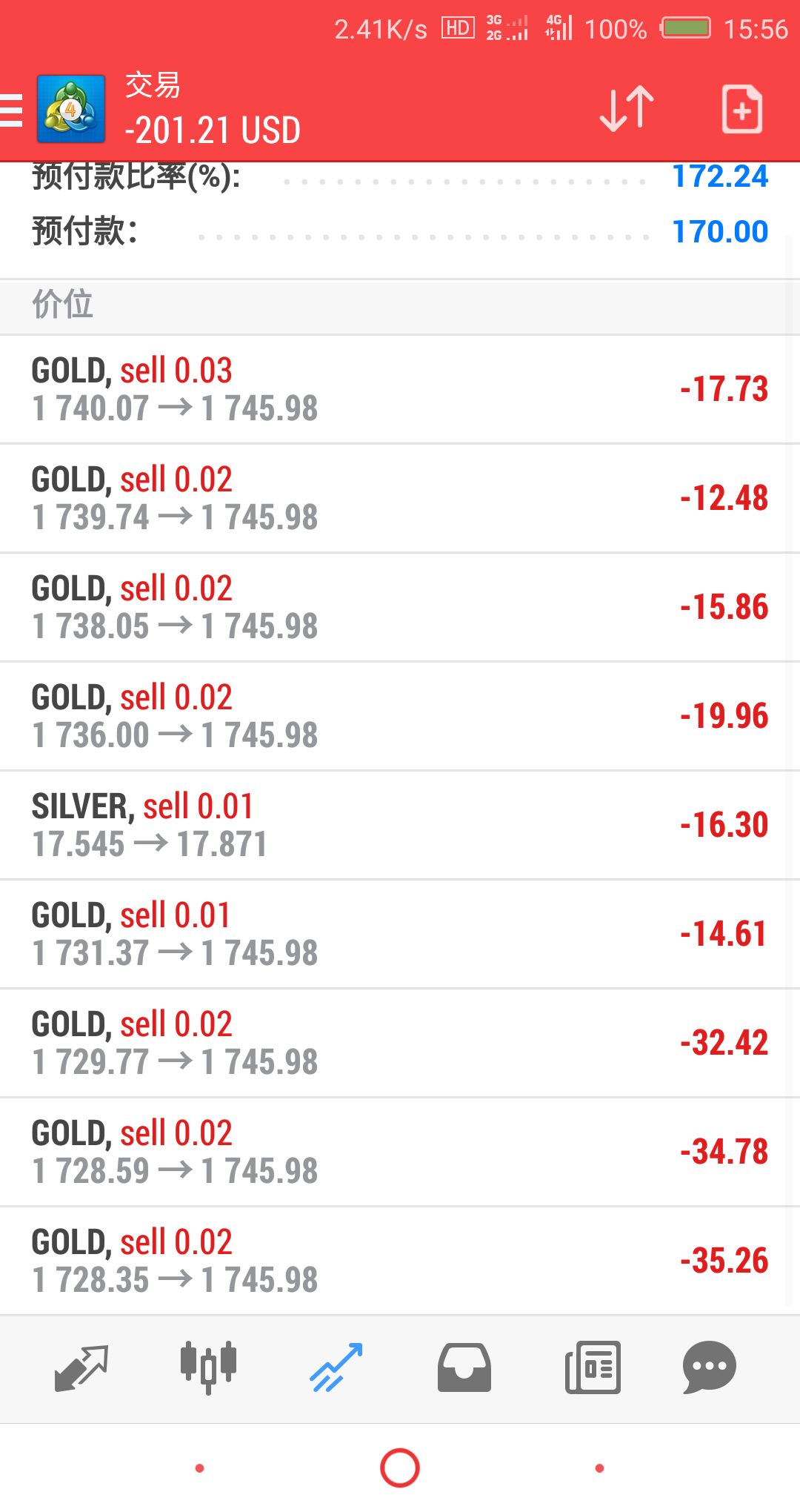Open GOLD position opened at 1729.77
Image resolution: width=800 pixels, height=1512 pixels.
[400, 1044]
